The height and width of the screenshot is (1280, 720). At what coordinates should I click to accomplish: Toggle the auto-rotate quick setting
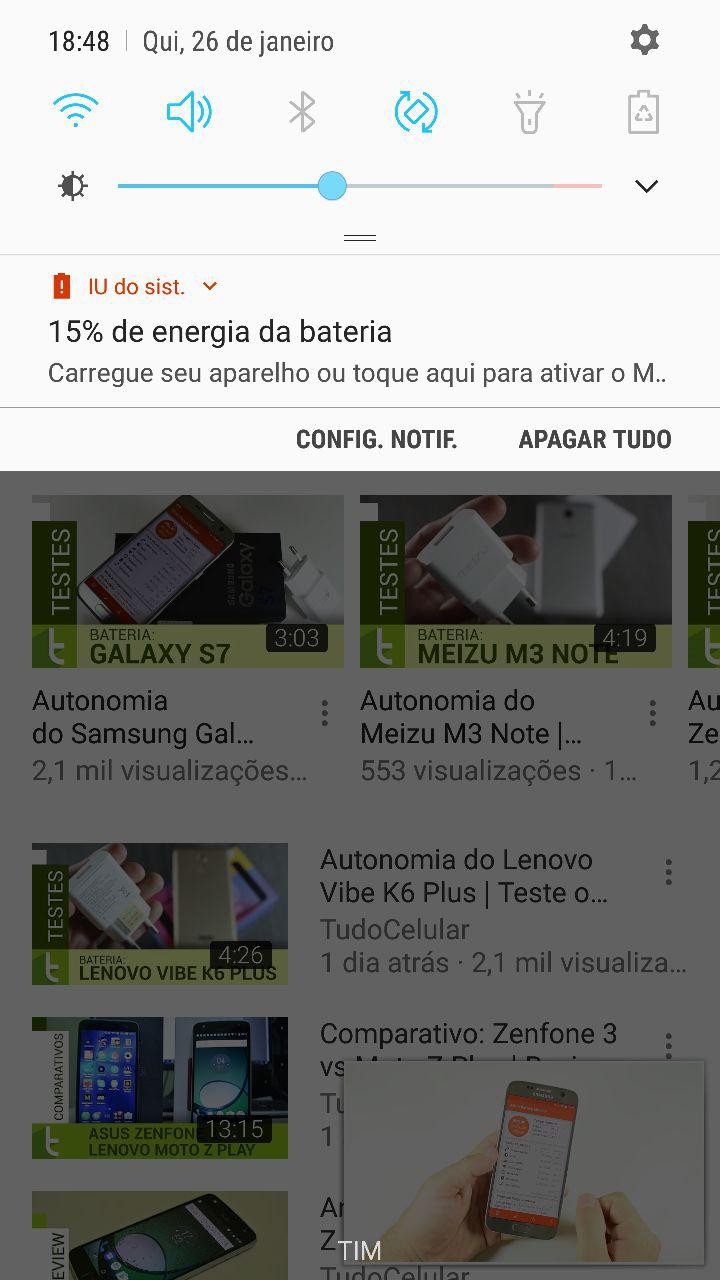[x=416, y=111]
